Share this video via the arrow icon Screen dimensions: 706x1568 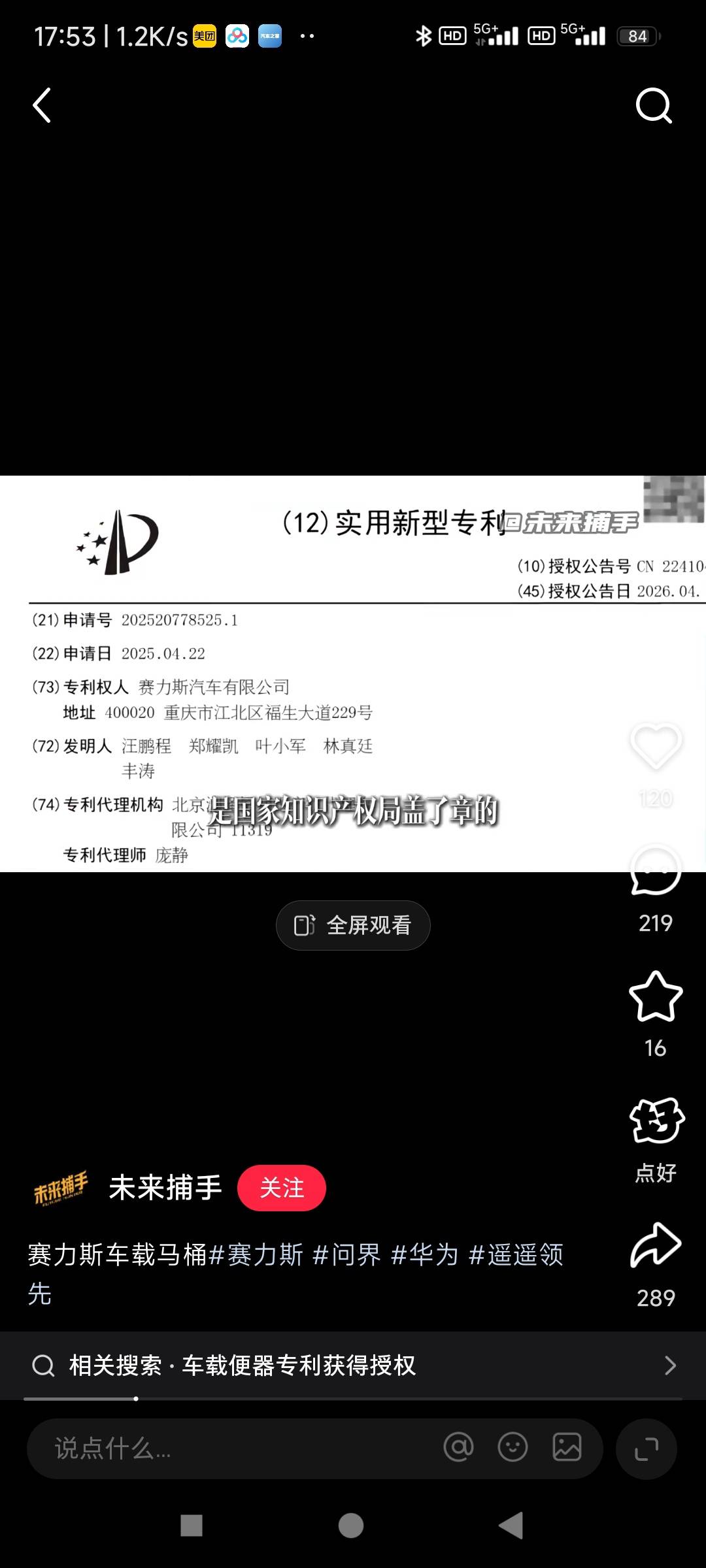pyautogui.click(x=656, y=1245)
